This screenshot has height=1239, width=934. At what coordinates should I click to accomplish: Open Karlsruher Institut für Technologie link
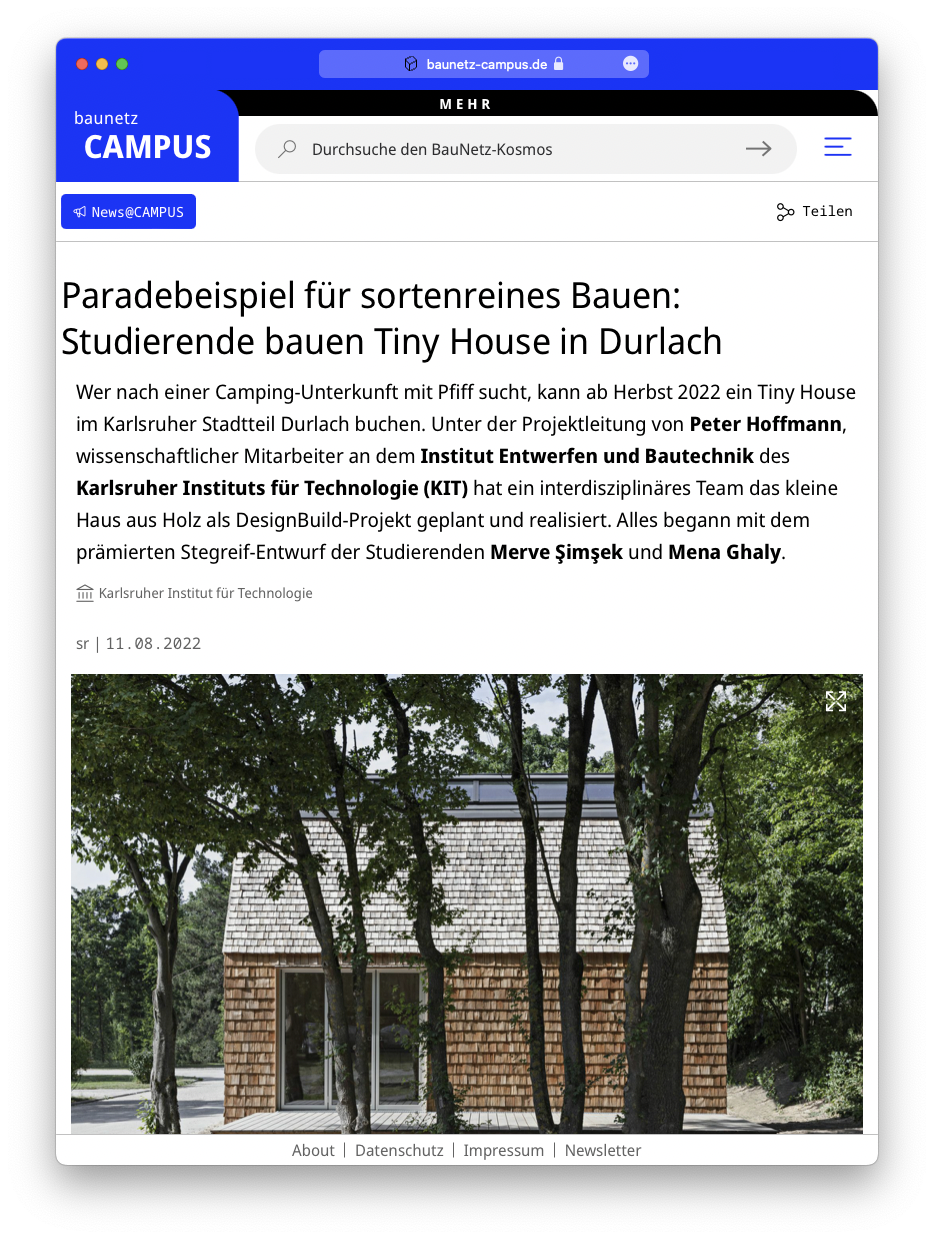pos(205,593)
